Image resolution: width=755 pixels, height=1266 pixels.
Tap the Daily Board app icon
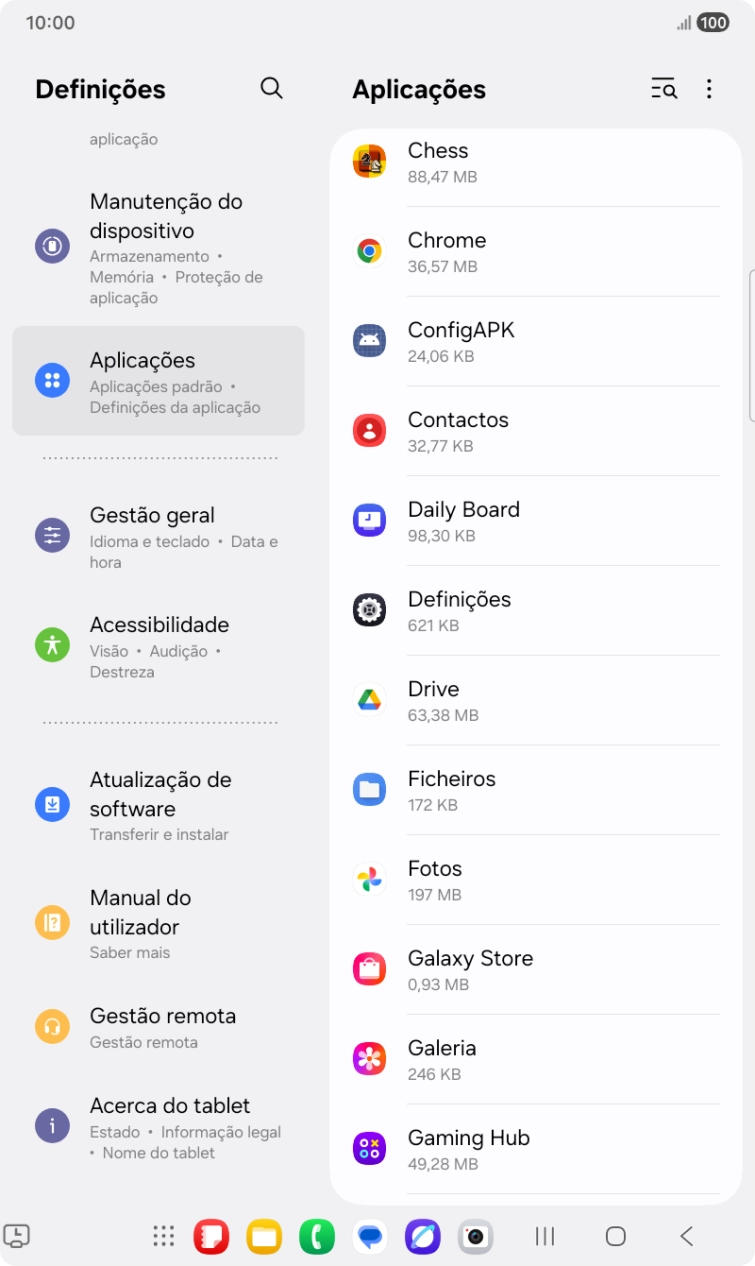pos(369,520)
